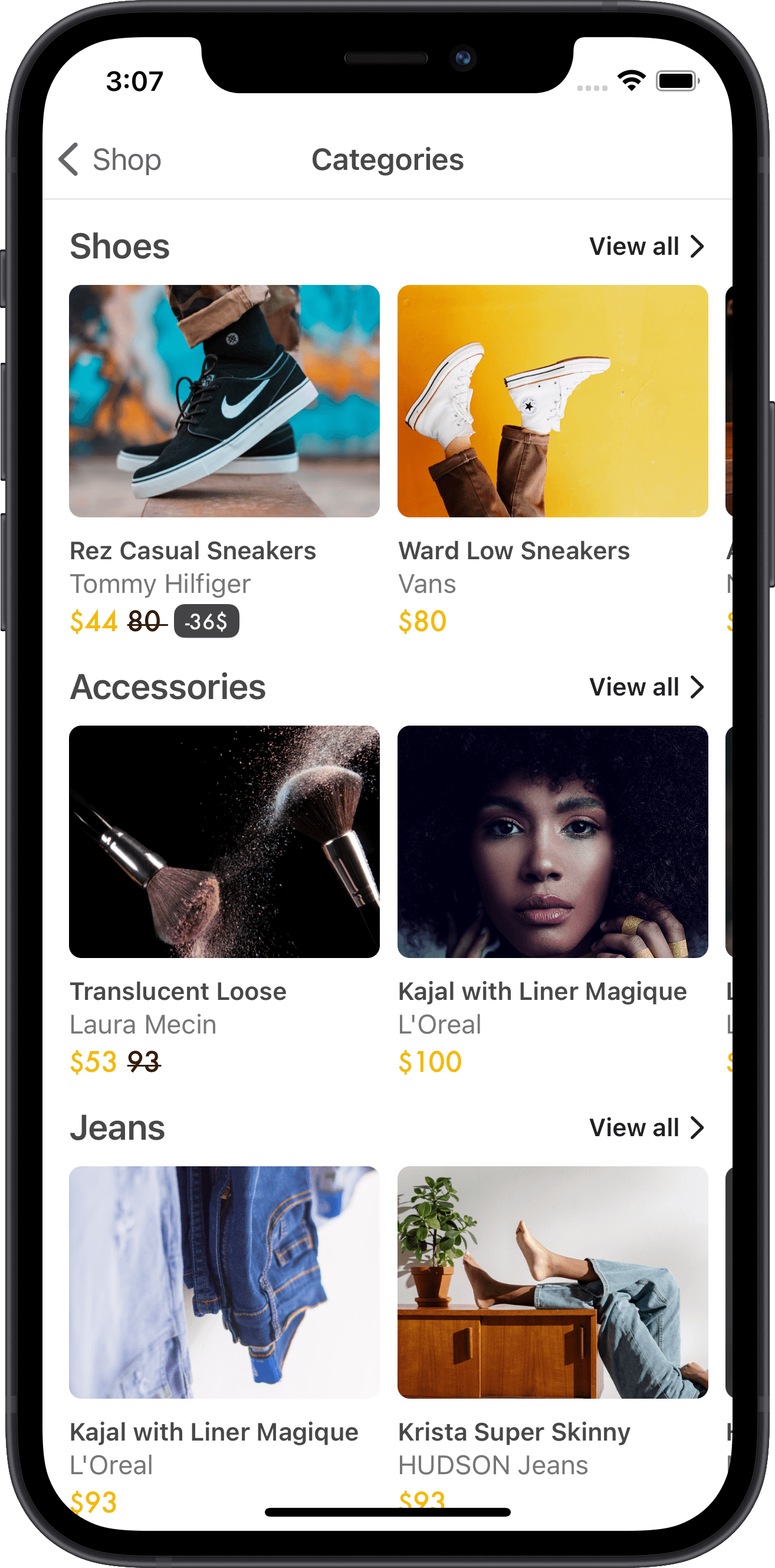Viewport: 775px width, 1568px height.
Task: Go back to Shop
Action: click(110, 159)
